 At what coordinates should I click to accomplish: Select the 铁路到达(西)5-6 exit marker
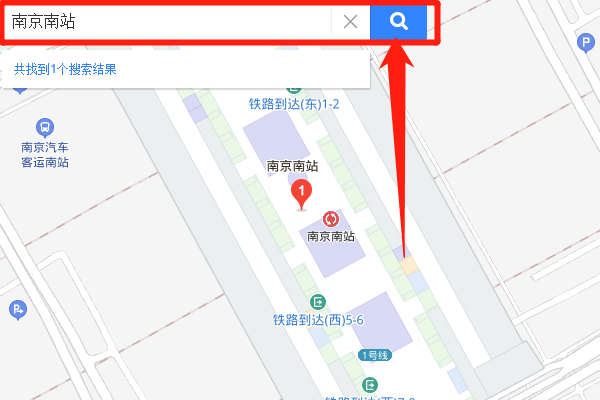[319, 302]
